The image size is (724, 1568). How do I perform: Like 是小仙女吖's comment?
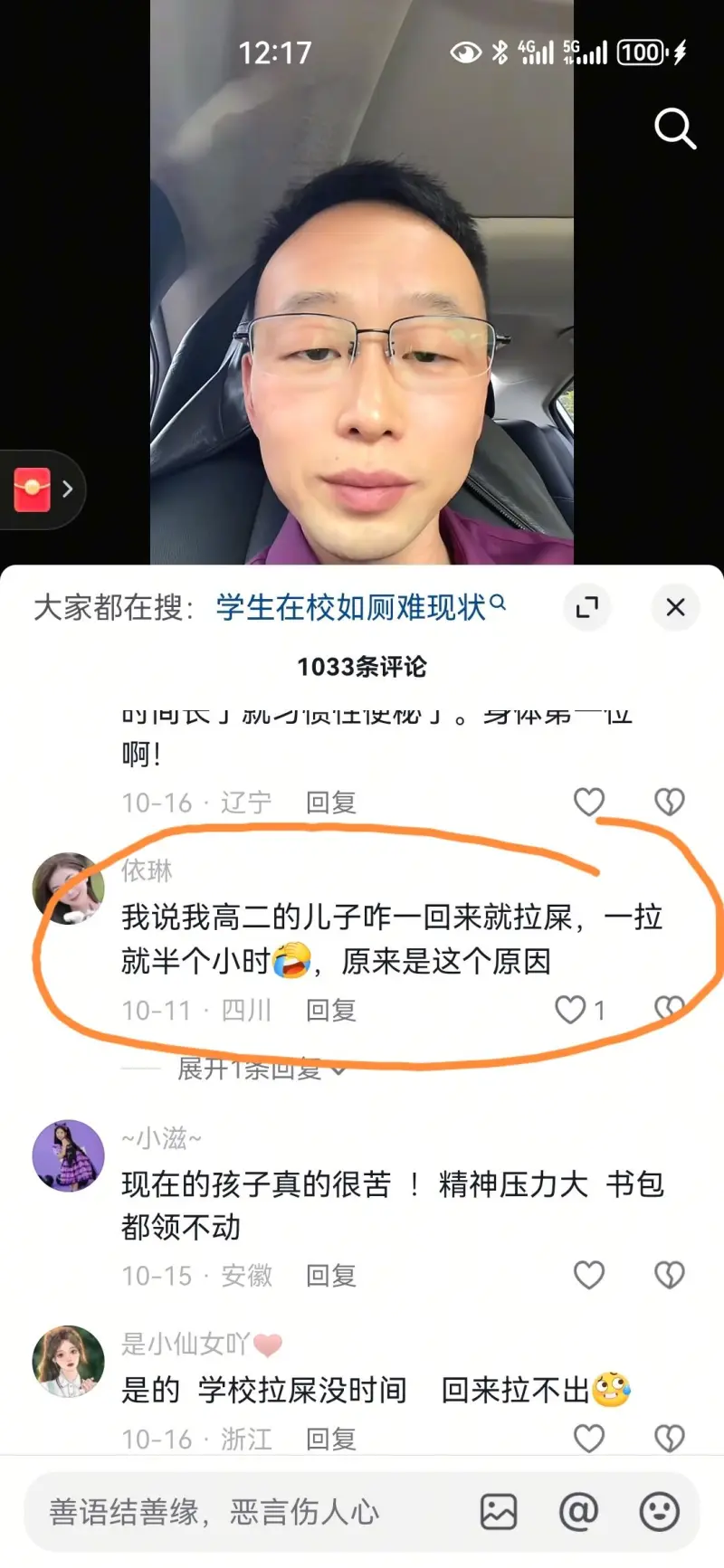(x=589, y=1438)
